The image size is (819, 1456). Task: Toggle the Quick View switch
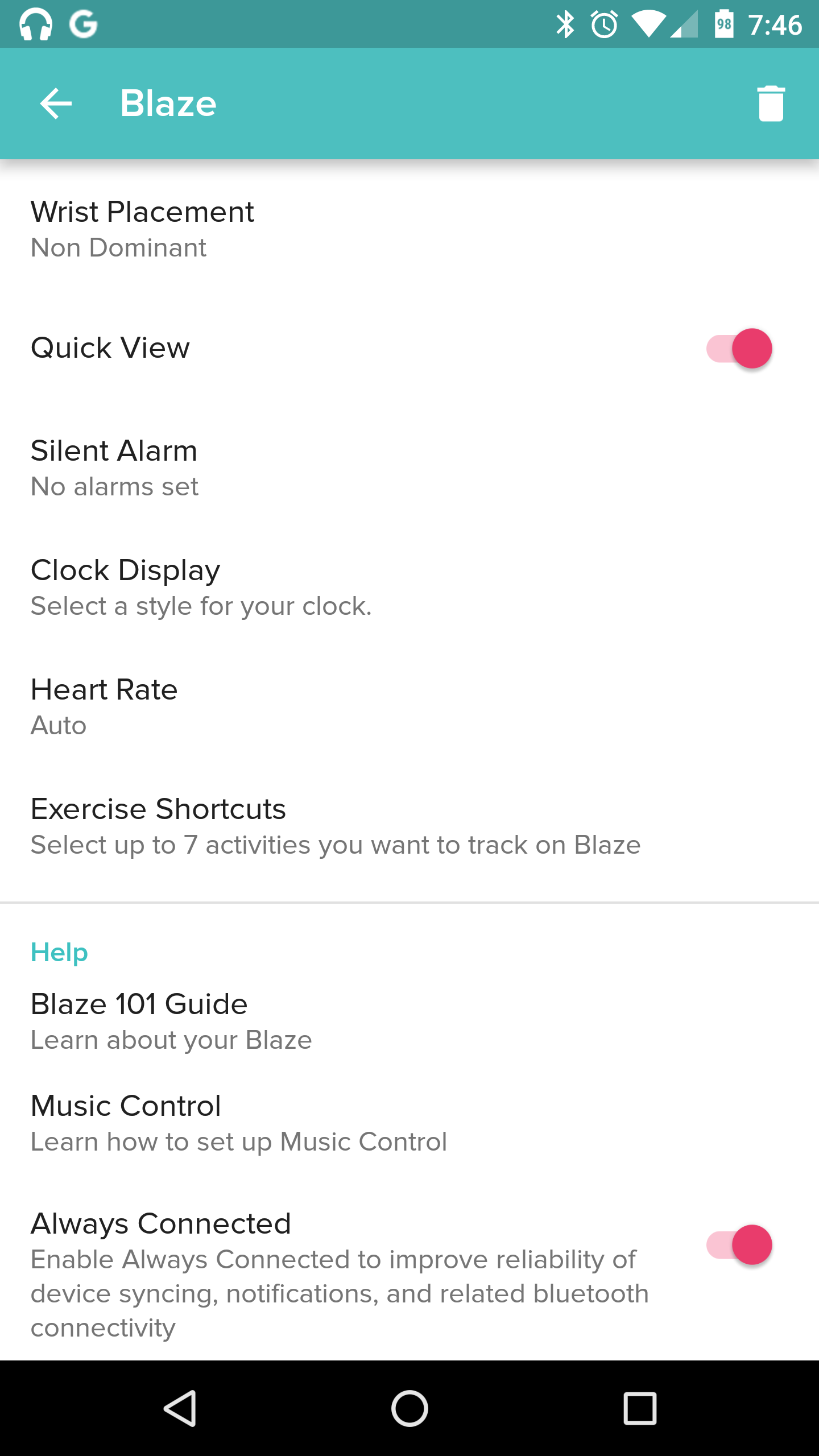click(739, 349)
